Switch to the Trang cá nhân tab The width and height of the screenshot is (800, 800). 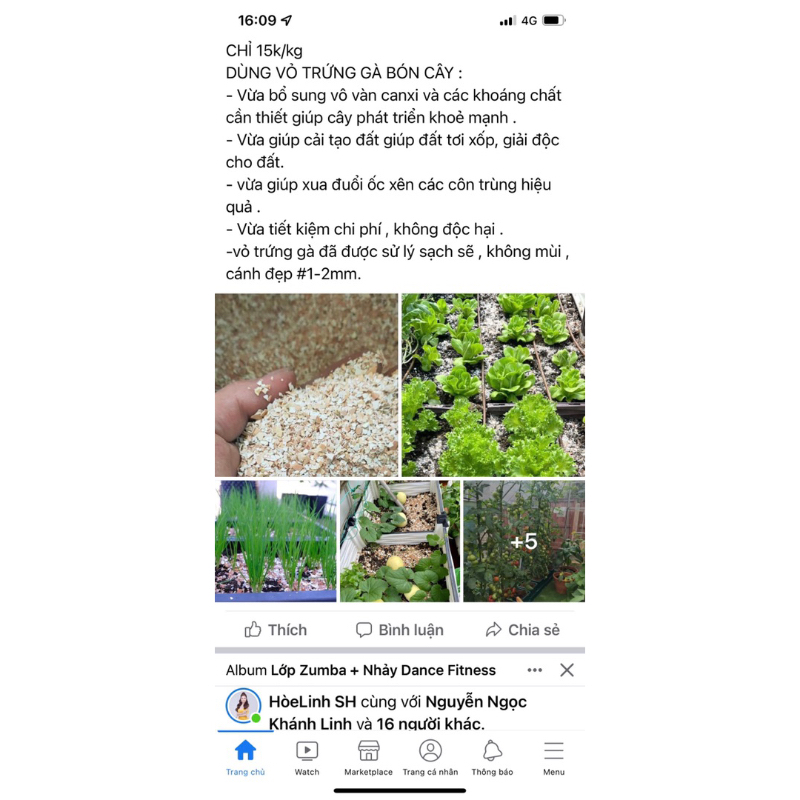click(x=430, y=758)
